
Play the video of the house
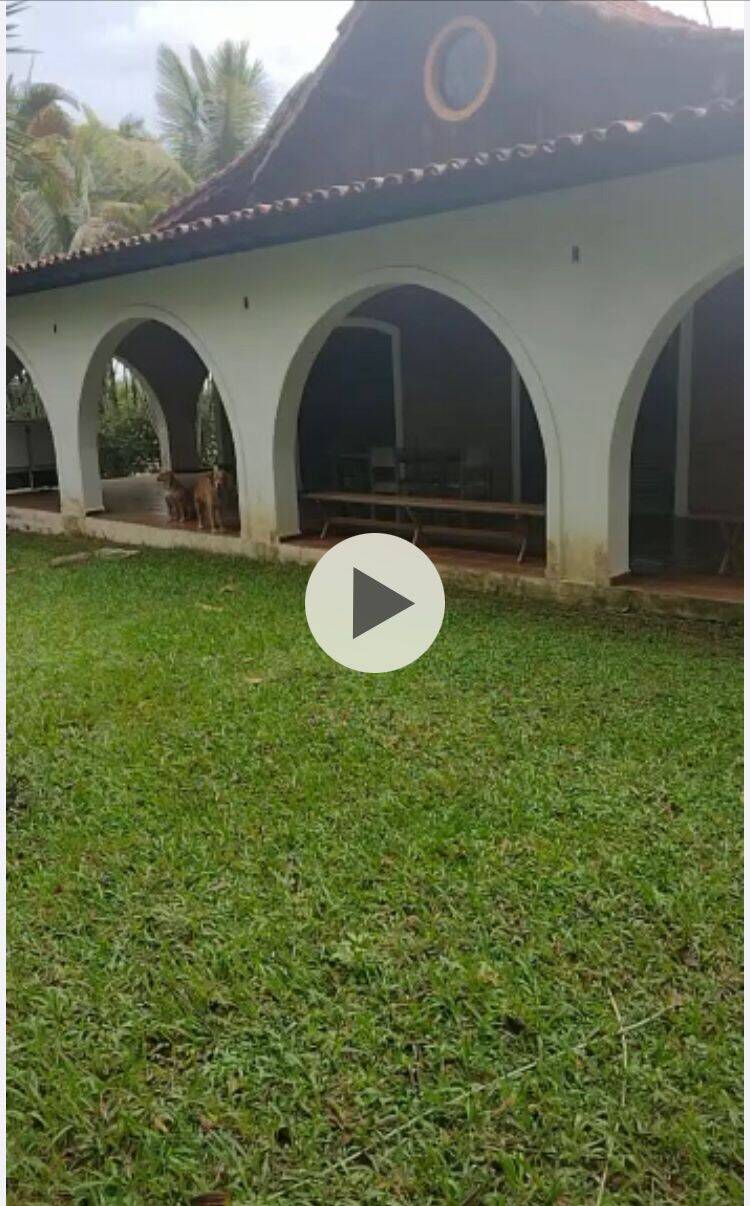pyautogui.click(x=375, y=603)
